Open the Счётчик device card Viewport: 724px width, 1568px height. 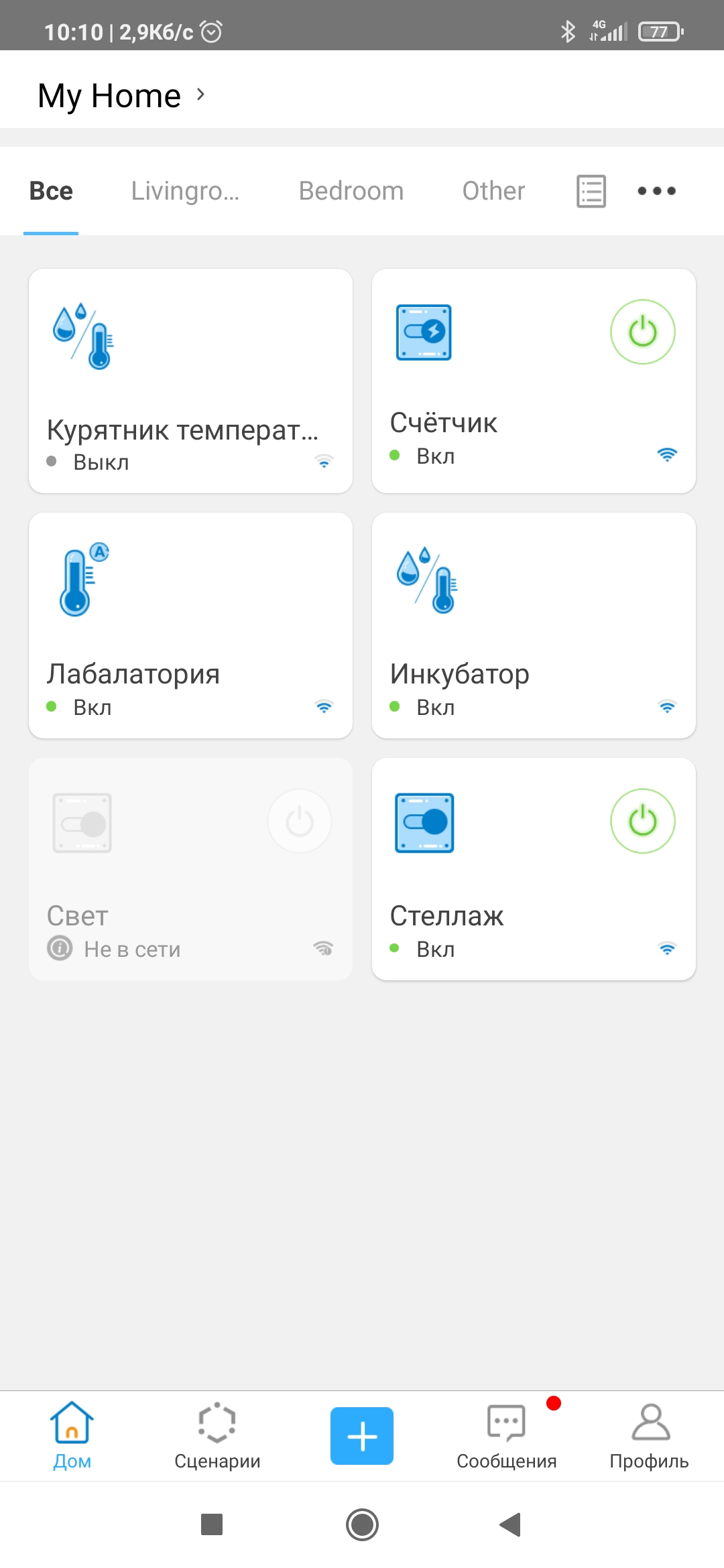point(534,381)
